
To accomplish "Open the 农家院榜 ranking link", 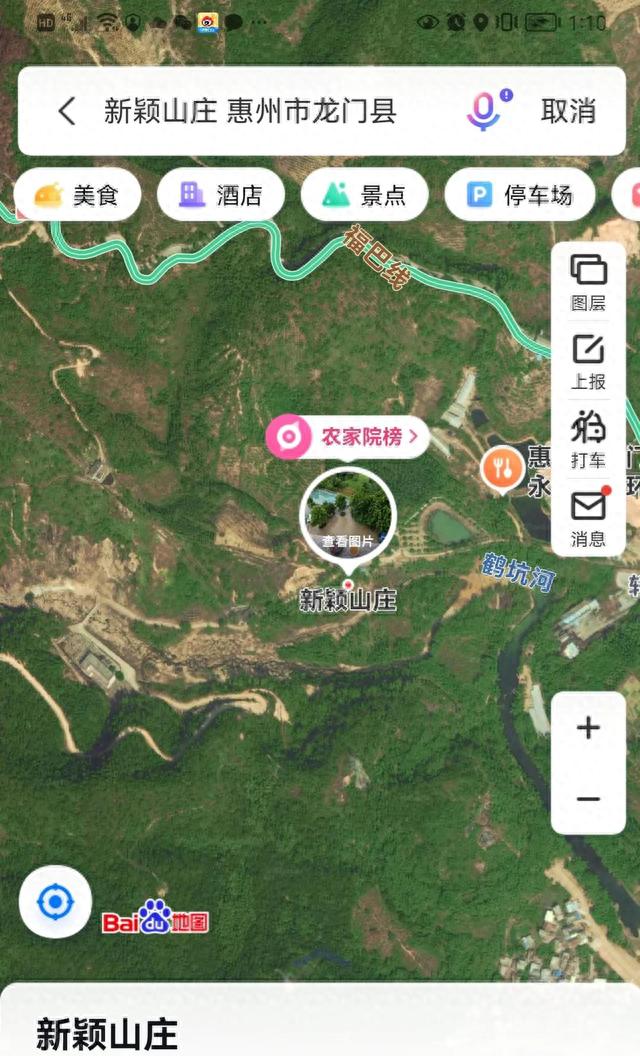I will [348, 437].
